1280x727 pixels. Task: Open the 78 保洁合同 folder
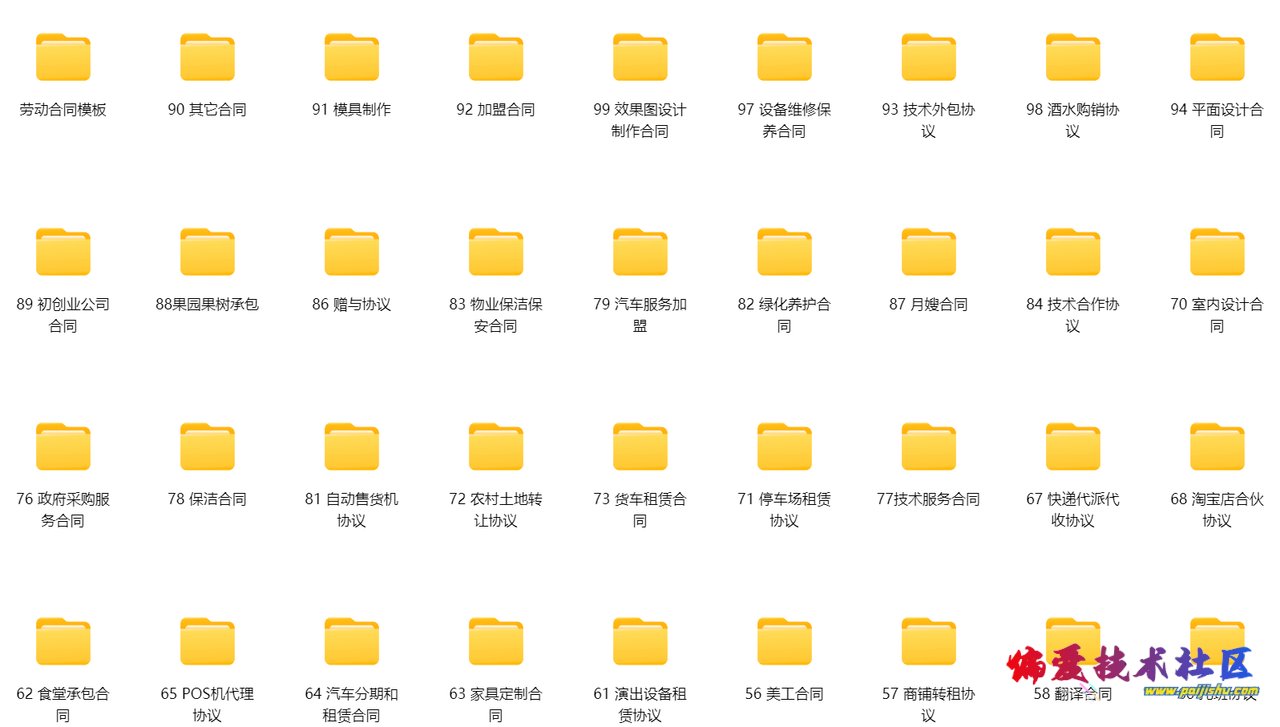207,447
